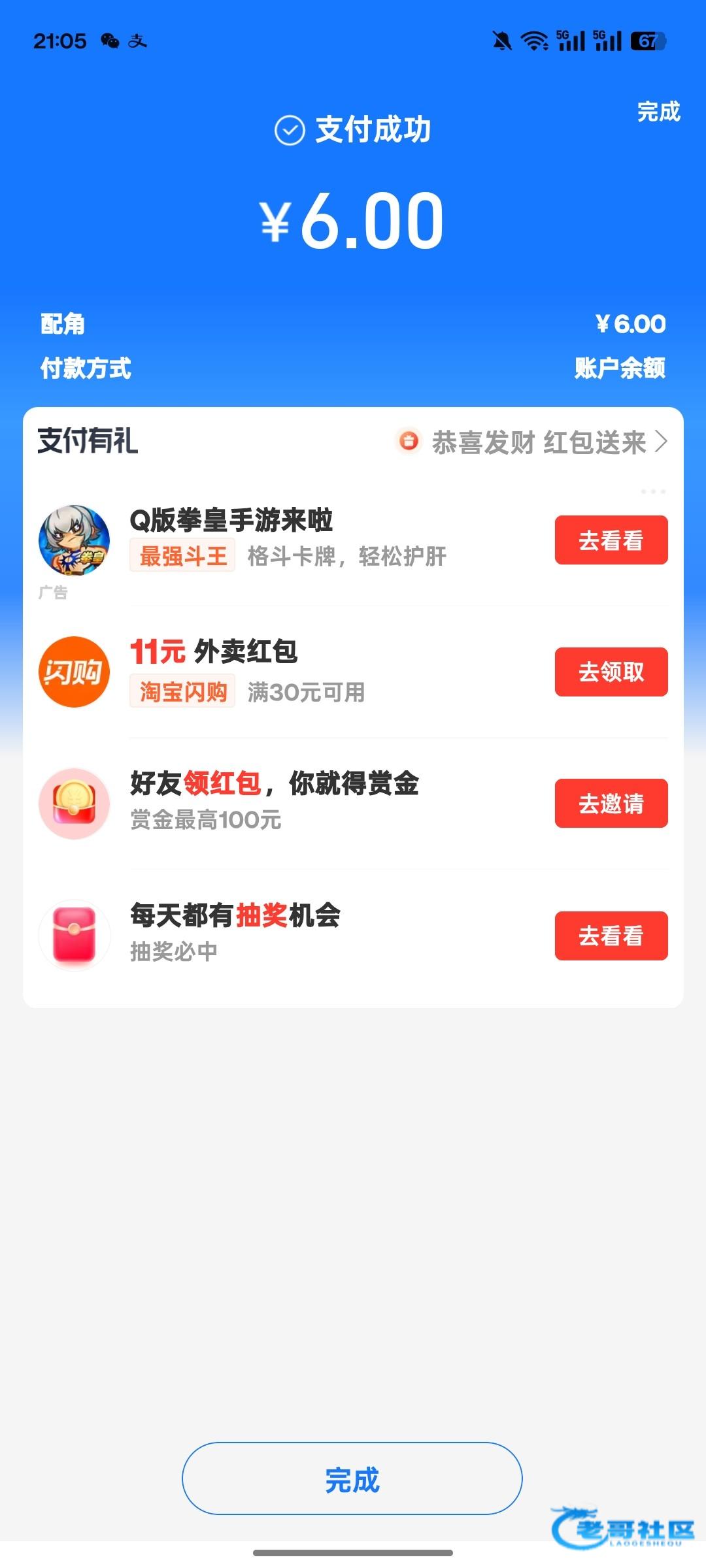706x1568 pixels.
Task: Tap the outlined 完成 button at bottom
Action: pyautogui.click(x=352, y=1479)
